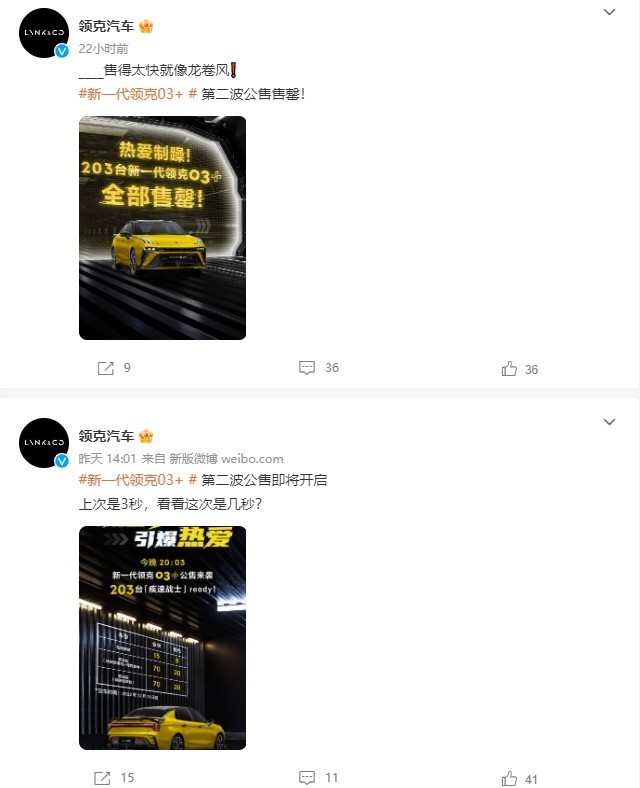Expand the dropdown chevron on the 售罄 post
The width and height of the screenshot is (640, 788).
point(609,11)
